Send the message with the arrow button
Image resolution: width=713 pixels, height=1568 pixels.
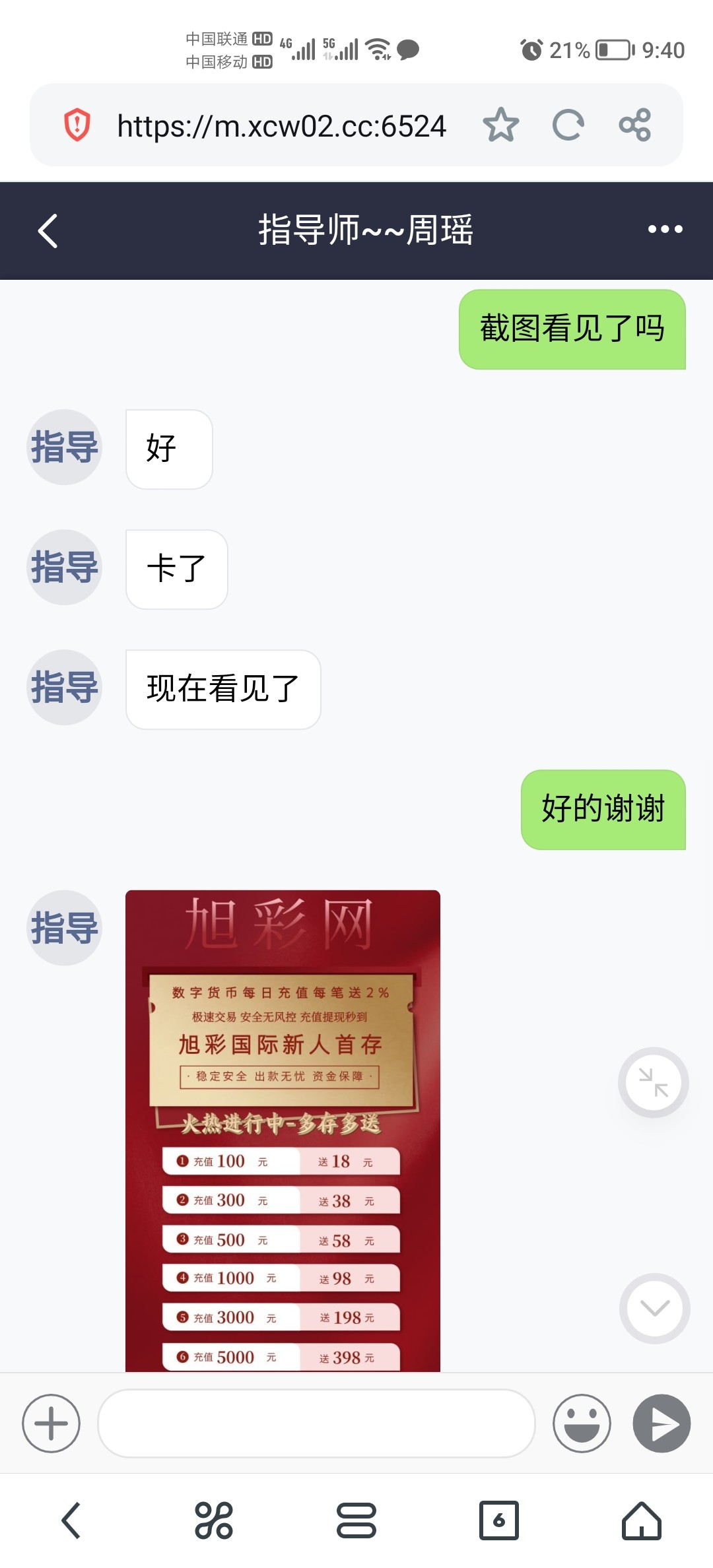tap(662, 1423)
